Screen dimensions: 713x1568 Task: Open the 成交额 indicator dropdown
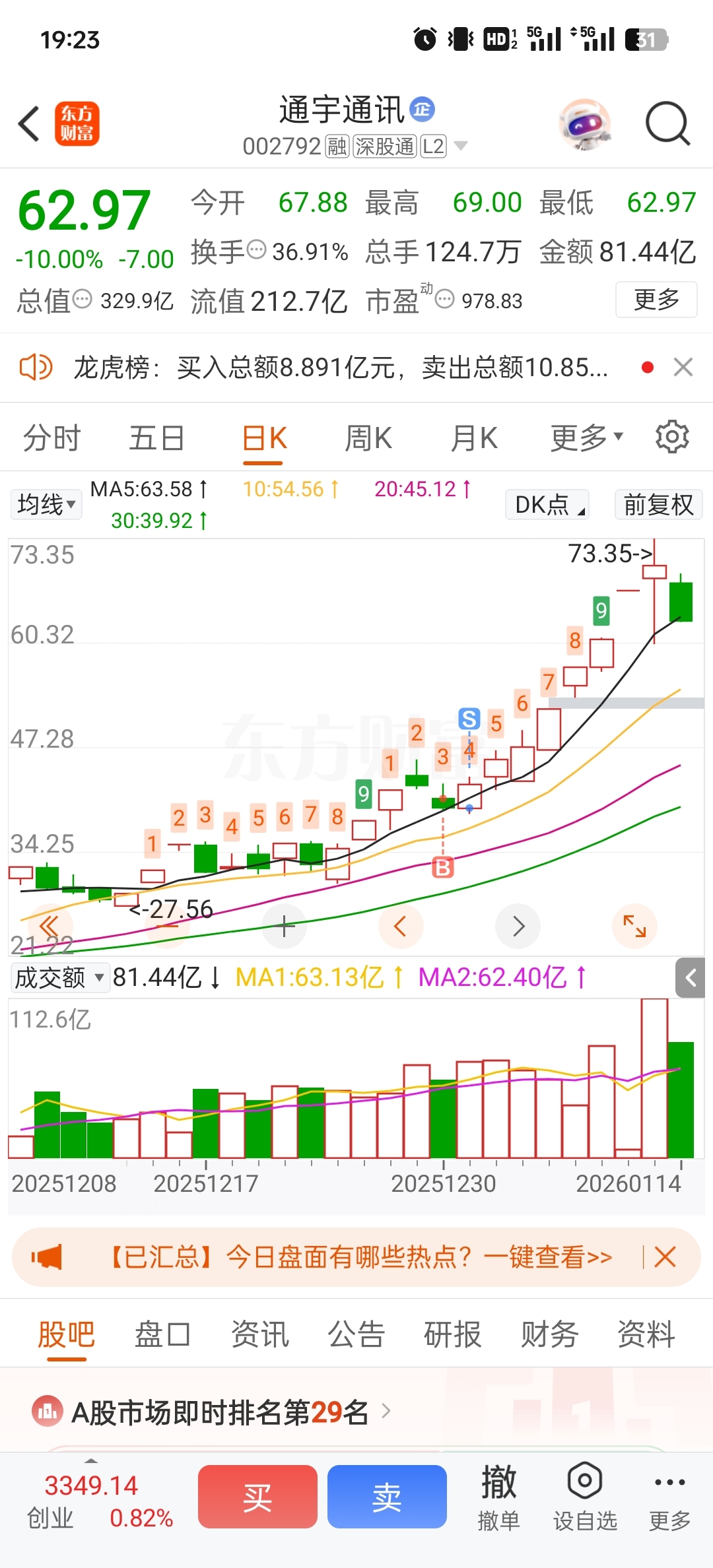click(59, 977)
